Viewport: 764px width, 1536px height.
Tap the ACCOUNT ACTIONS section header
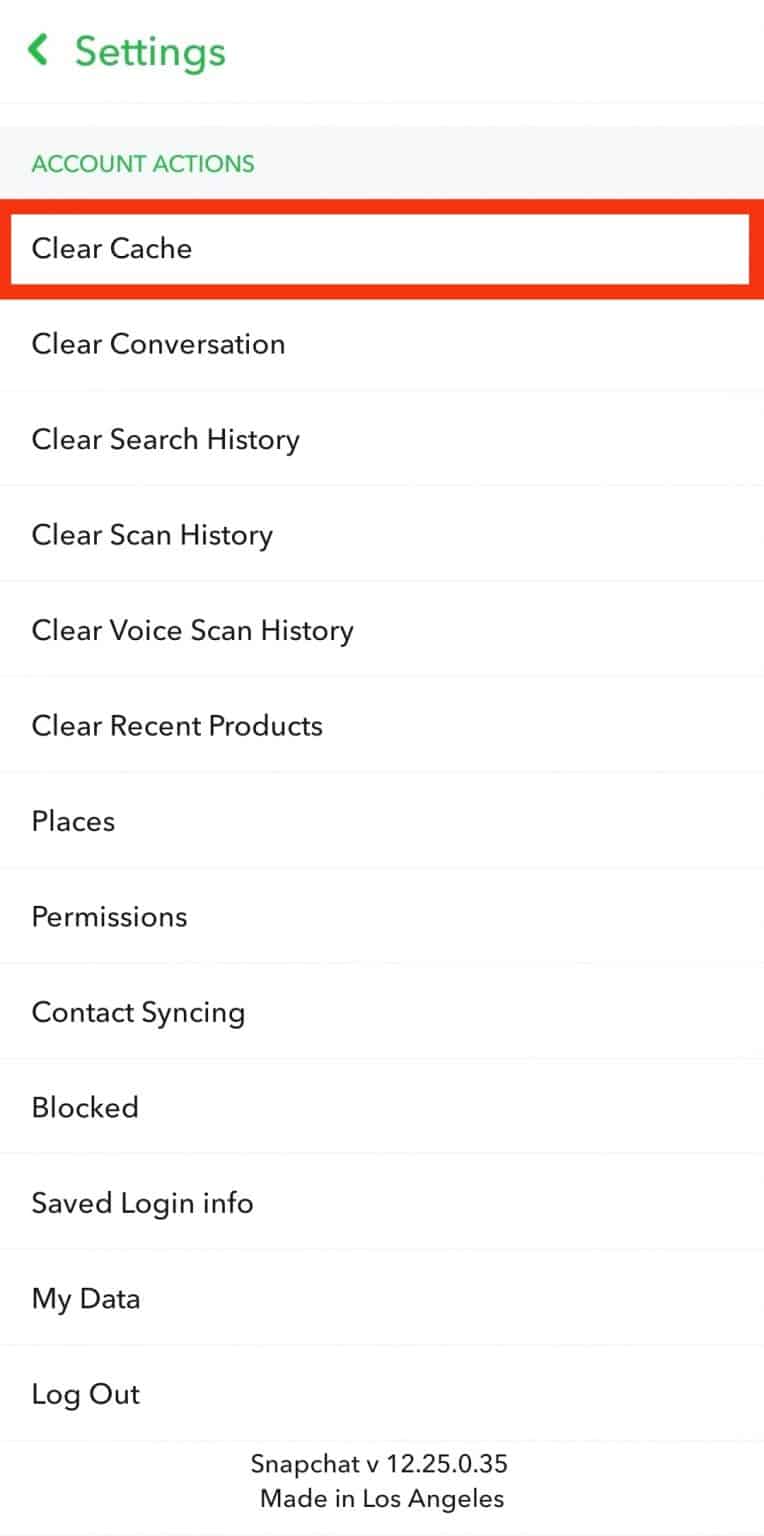pos(141,163)
